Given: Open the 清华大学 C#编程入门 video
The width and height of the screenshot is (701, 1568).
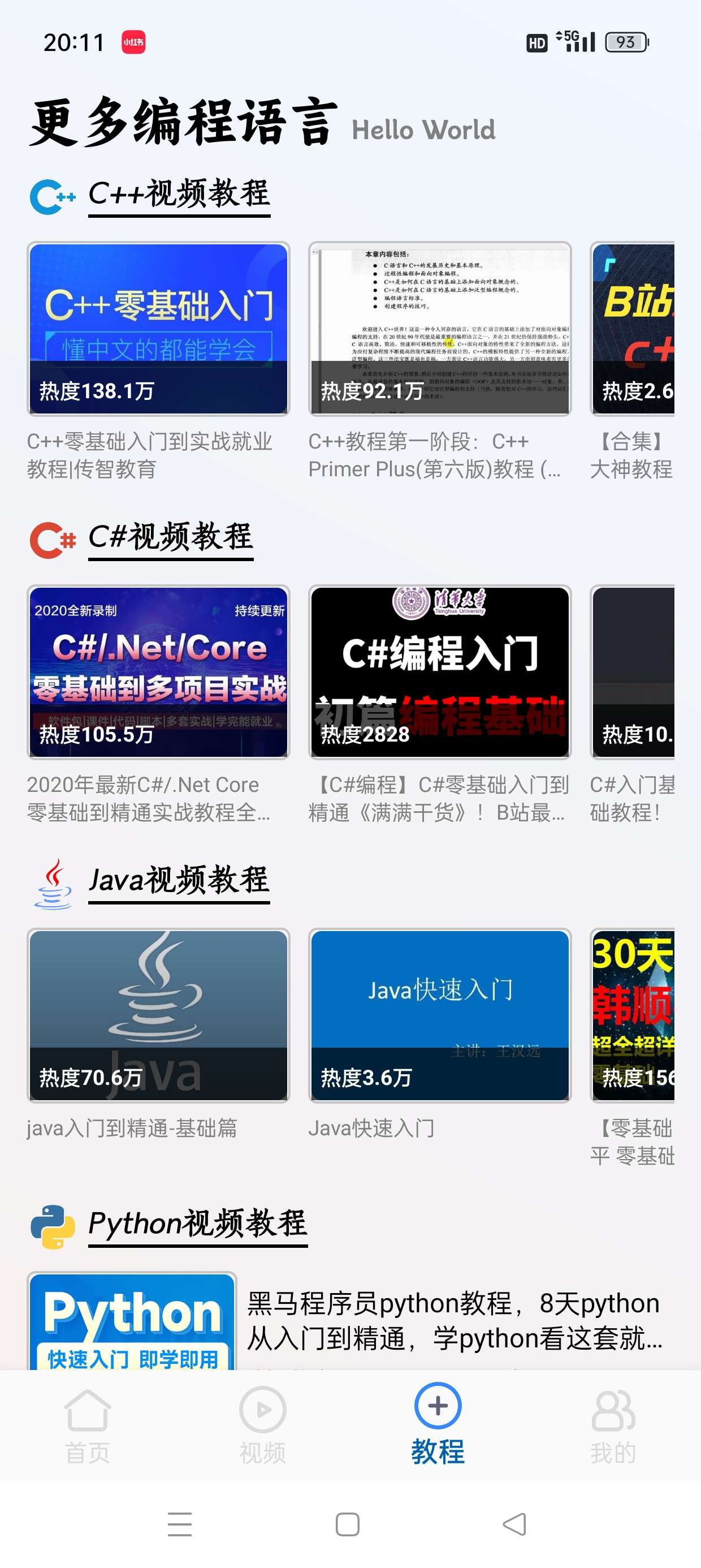Looking at the screenshot, I should 439,672.
